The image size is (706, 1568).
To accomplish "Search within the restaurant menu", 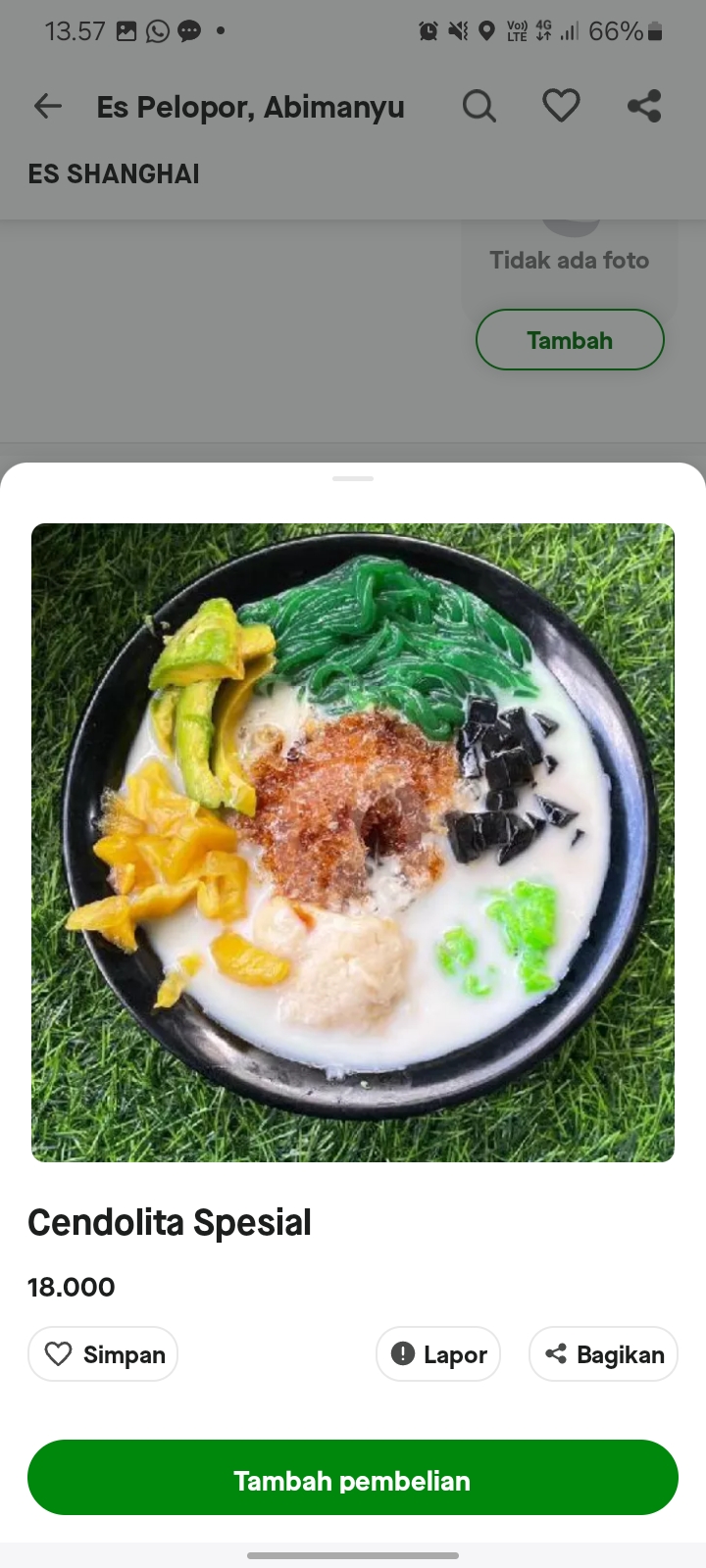I will click(479, 106).
